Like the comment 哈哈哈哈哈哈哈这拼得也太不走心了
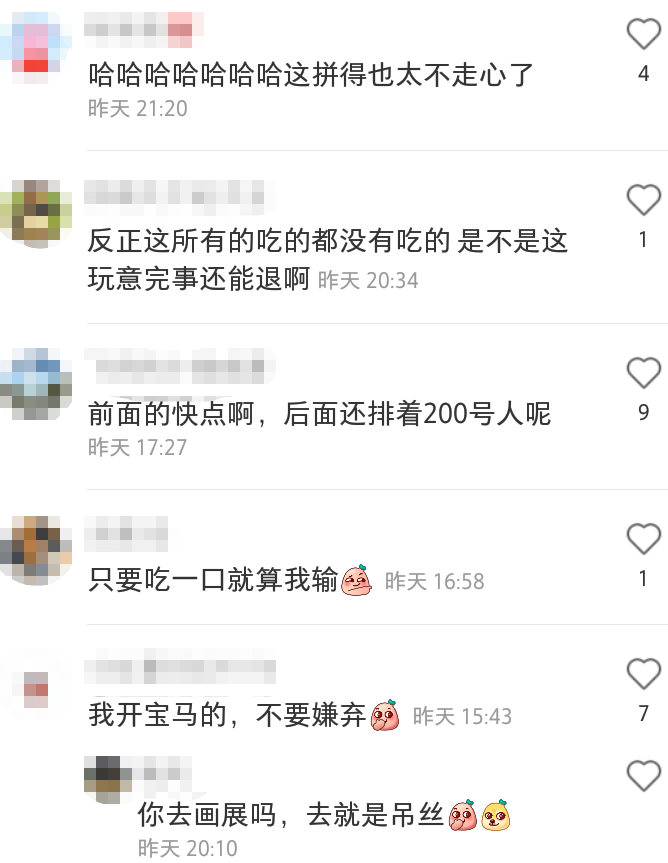Viewport: 668px width, 863px height. (643, 35)
